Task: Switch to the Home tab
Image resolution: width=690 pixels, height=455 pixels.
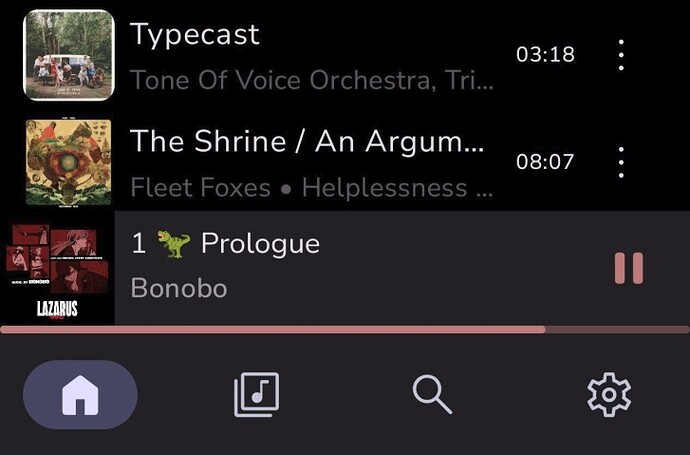Action: coord(80,395)
